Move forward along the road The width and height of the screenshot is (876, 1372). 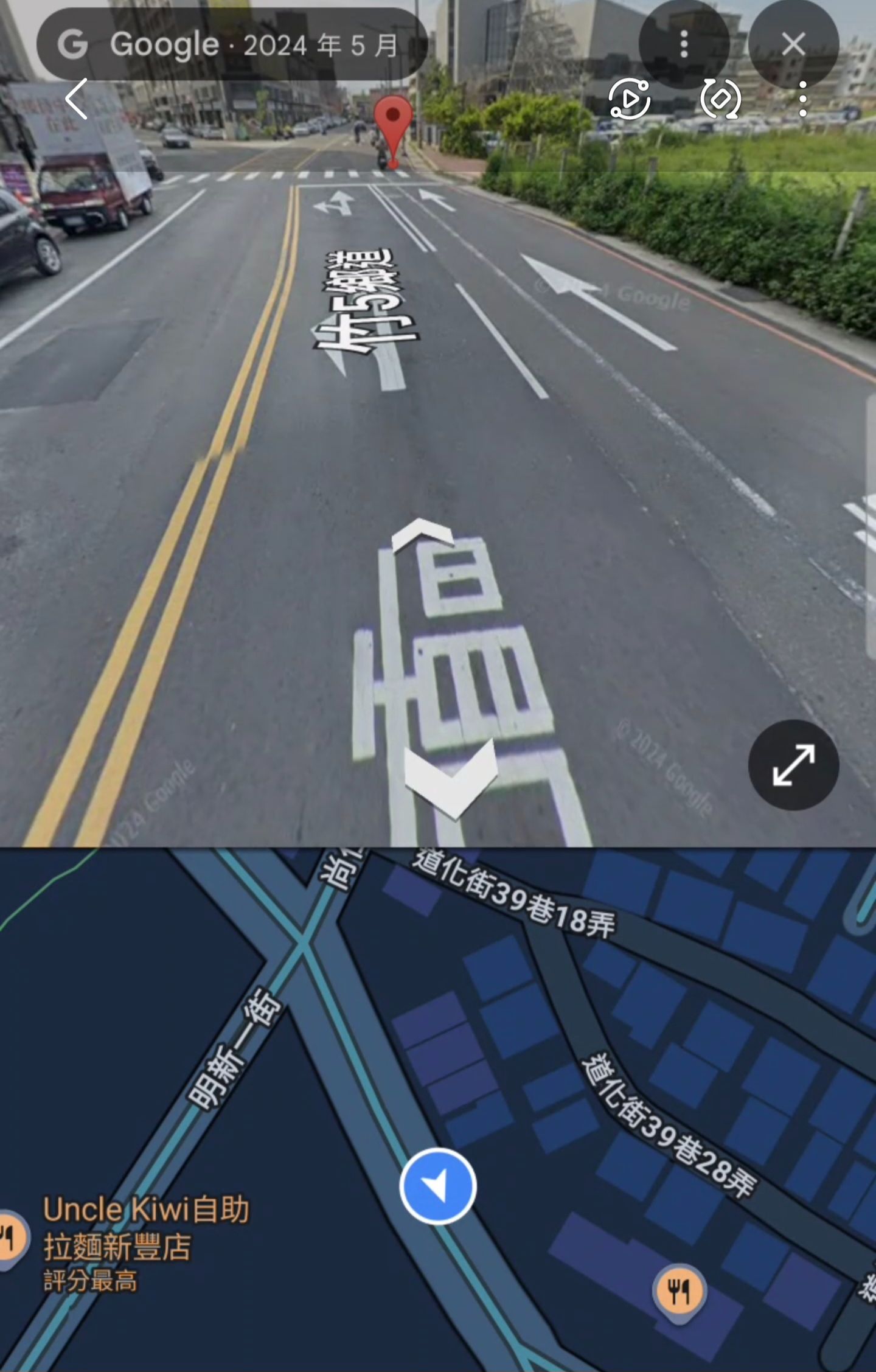422,535
